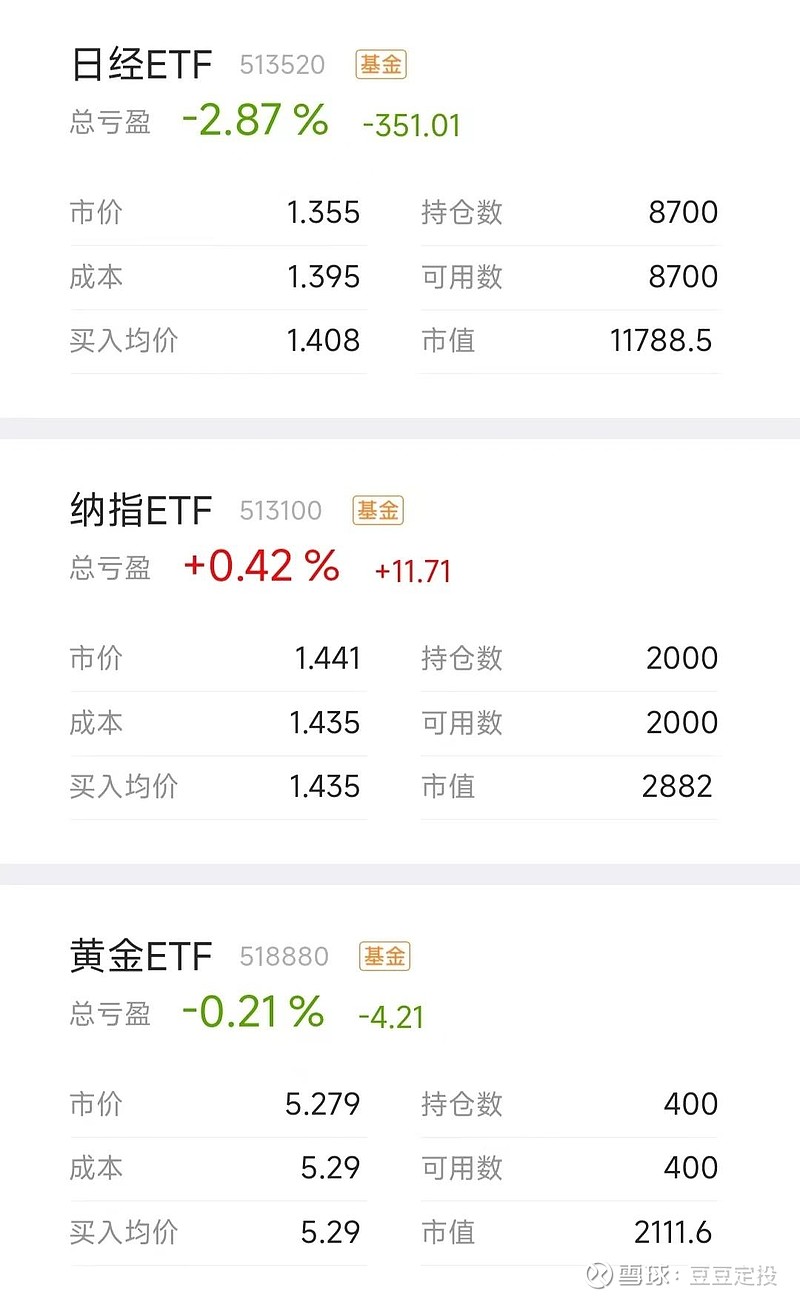The image size is (800, 1300).
Task: Click the 基金 badge next to 黄金ETF
Action: coord(384,956)
